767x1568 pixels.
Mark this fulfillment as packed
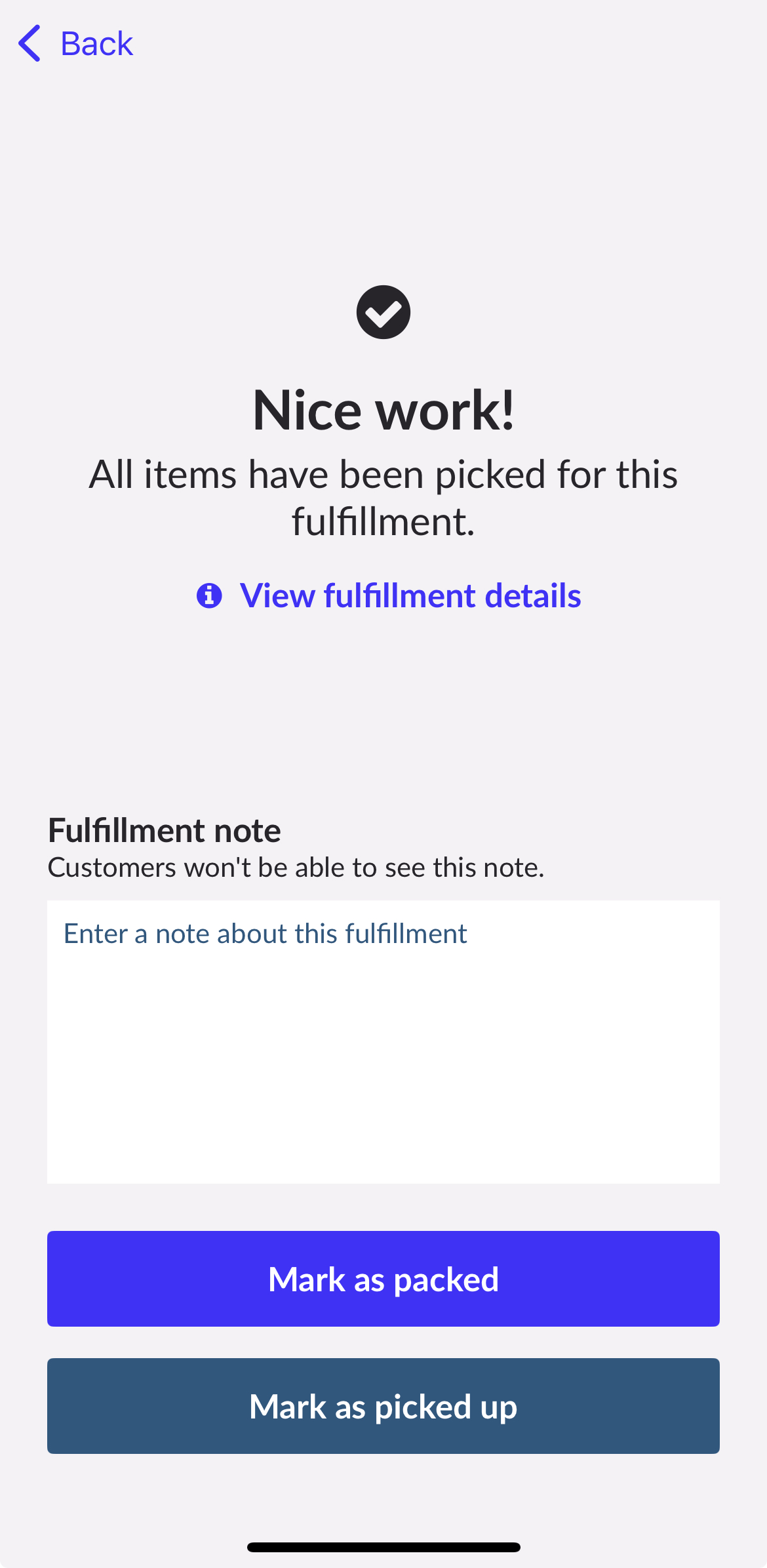[x=383, y=1279]
